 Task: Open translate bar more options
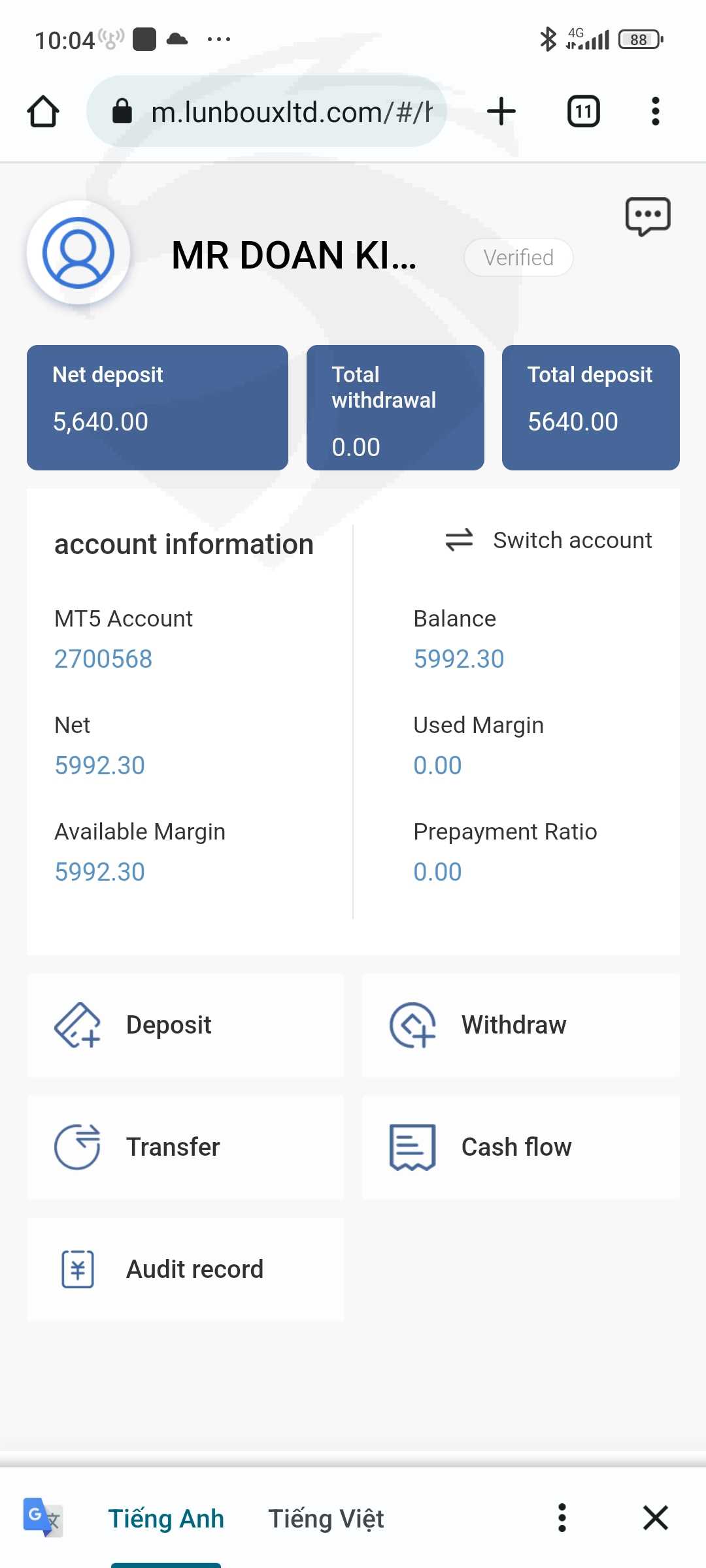click(x=562, y=1518)
